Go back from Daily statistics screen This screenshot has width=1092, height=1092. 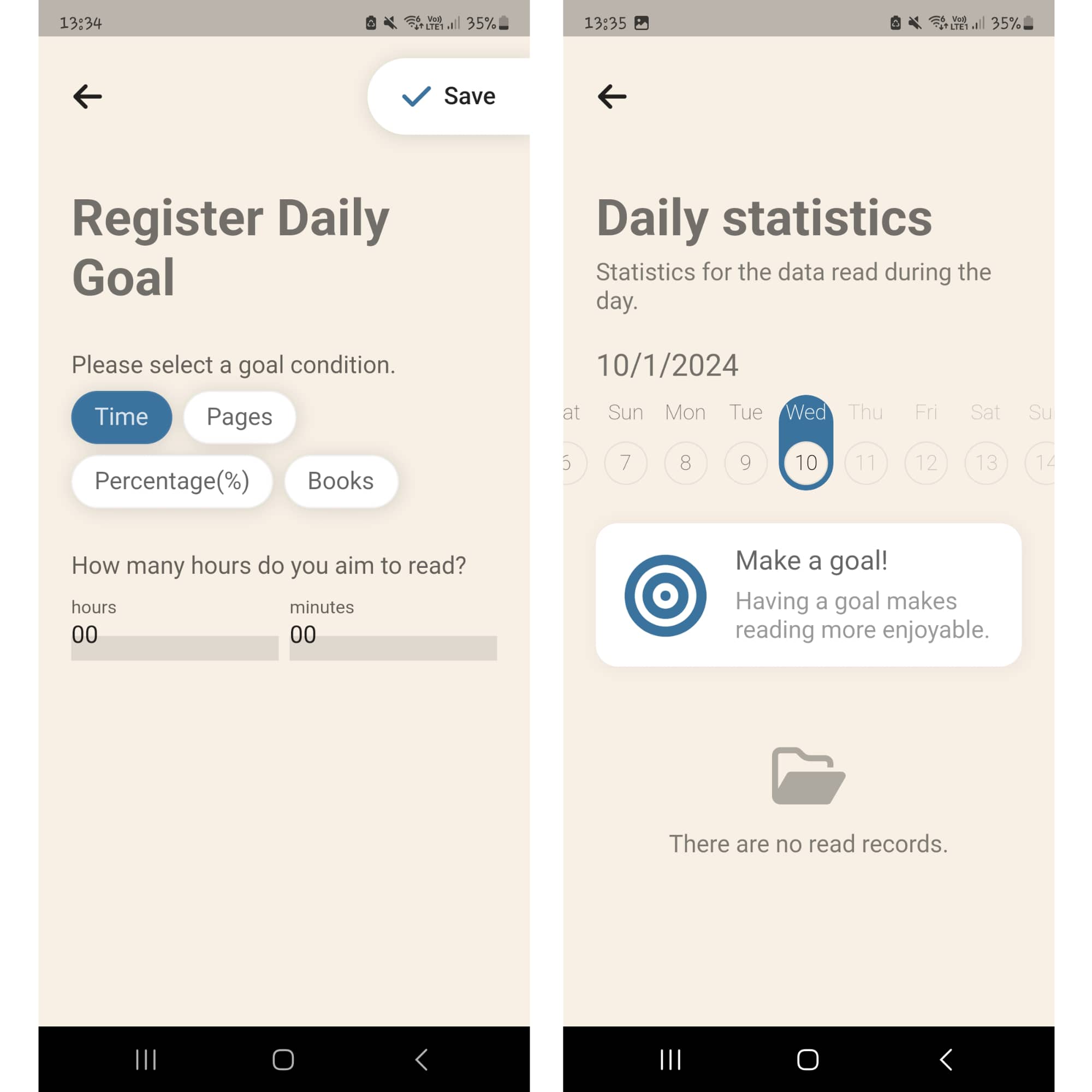point(612,97)
